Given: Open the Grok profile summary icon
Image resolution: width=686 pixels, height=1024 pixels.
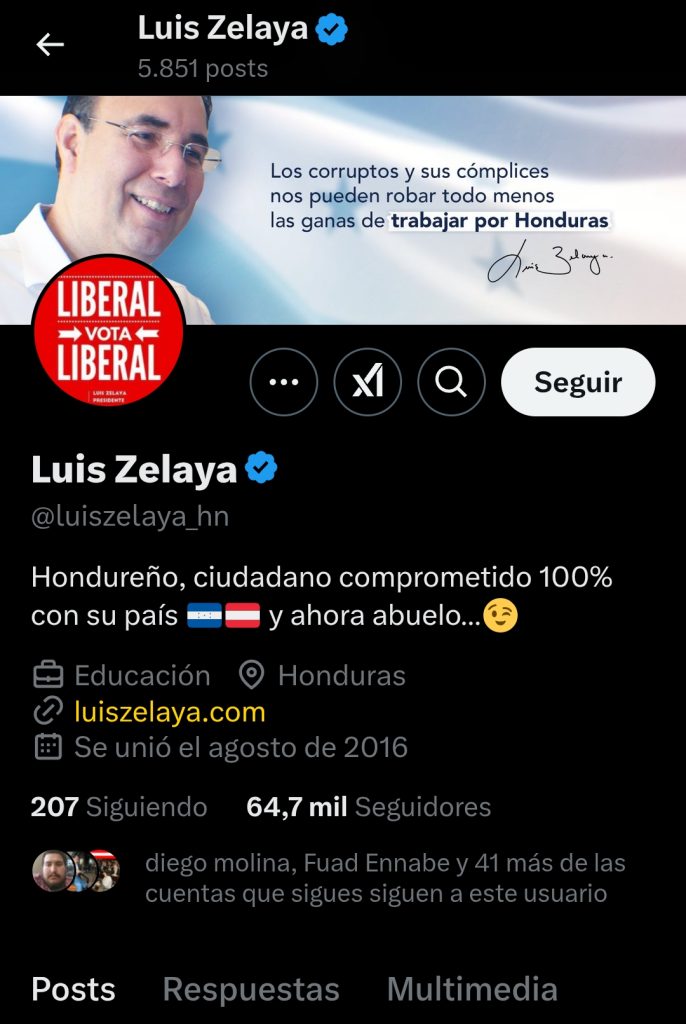Looking at the screenshot, I should (368, 382).
